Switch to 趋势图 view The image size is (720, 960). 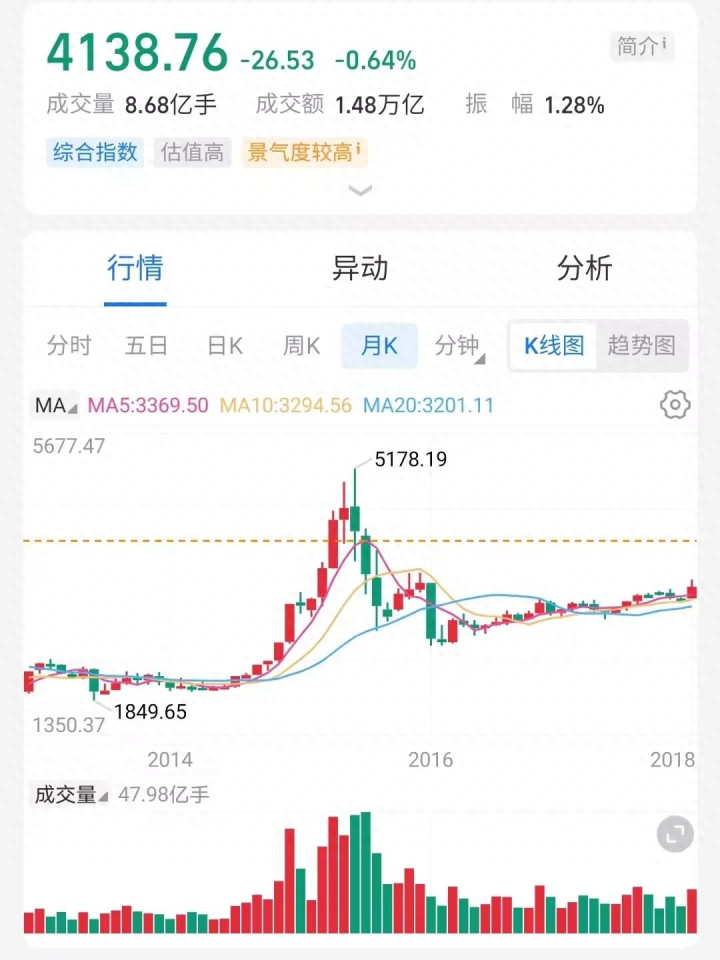point(642,346)
